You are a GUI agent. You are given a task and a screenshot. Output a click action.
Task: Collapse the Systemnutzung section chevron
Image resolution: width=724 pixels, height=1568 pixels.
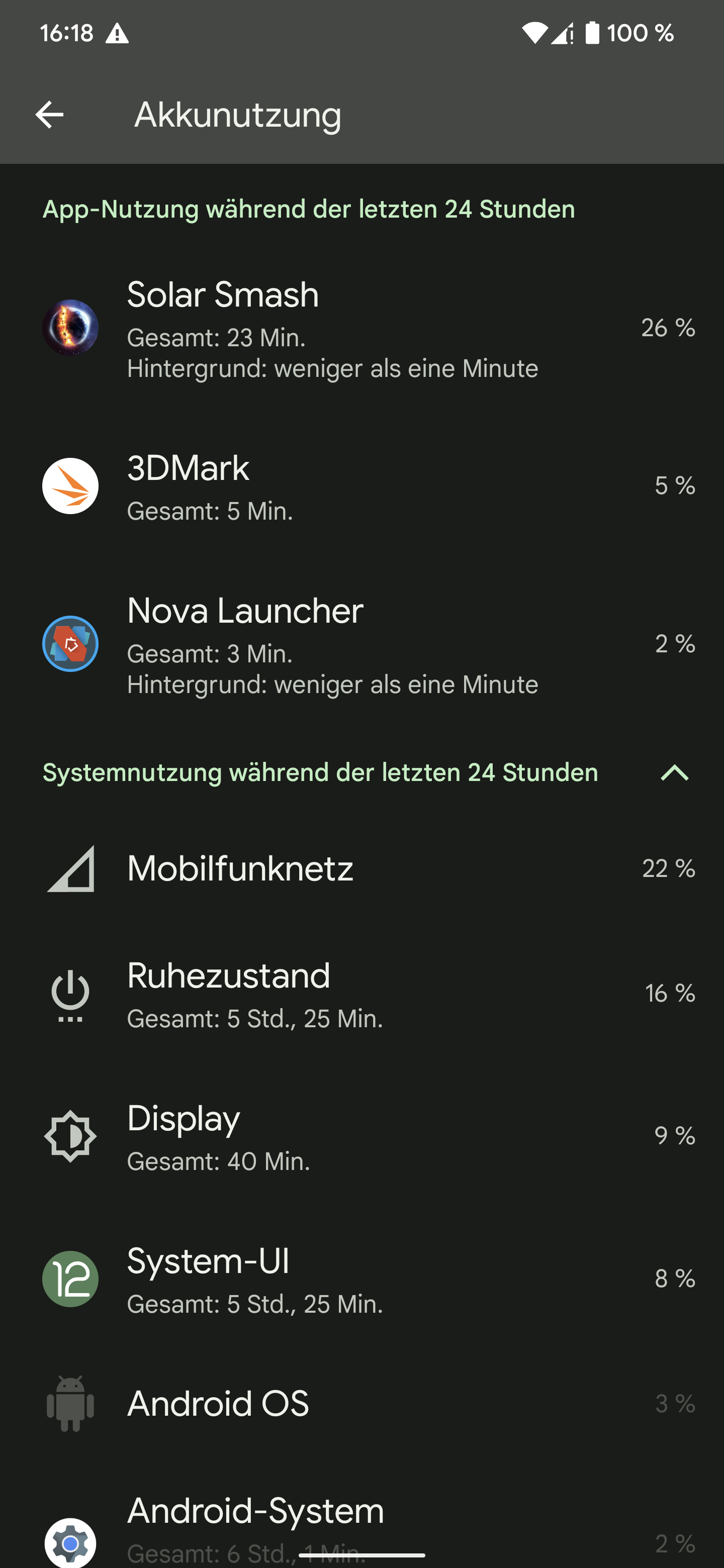click(x=674, y=772)
